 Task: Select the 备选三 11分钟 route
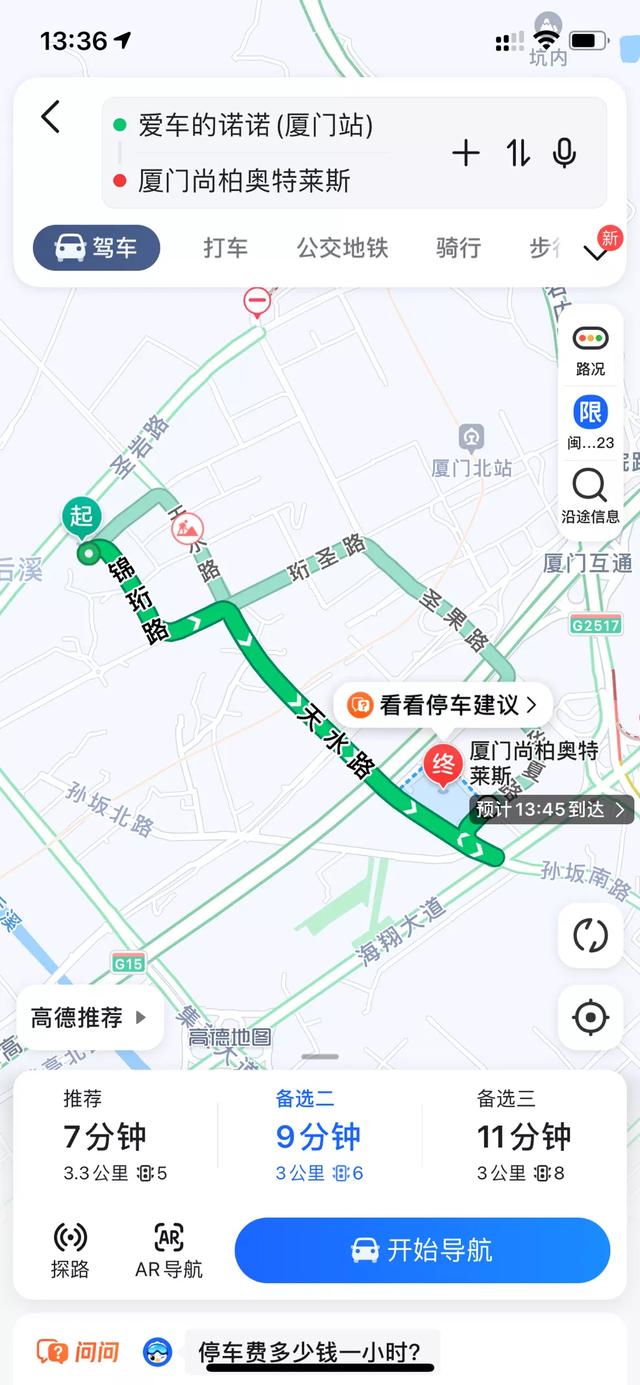(523, 1136)
